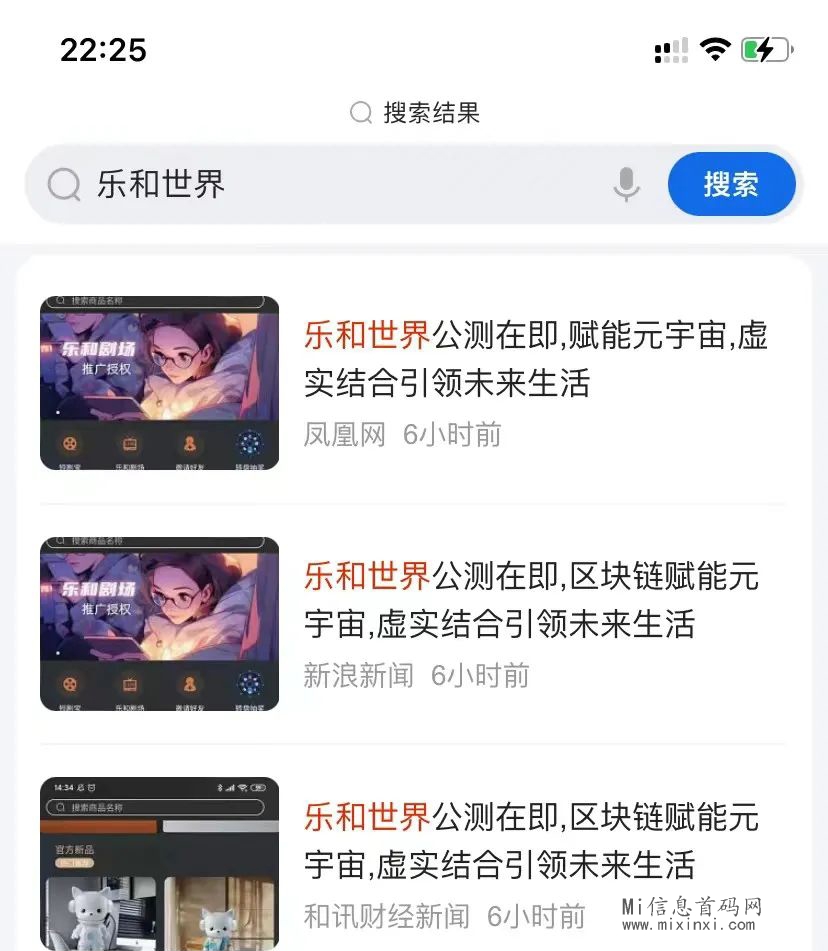Open the 凤凰网 article about 乐和世界
This screenshot has height=951, width=828.
(x=535, y=359)
